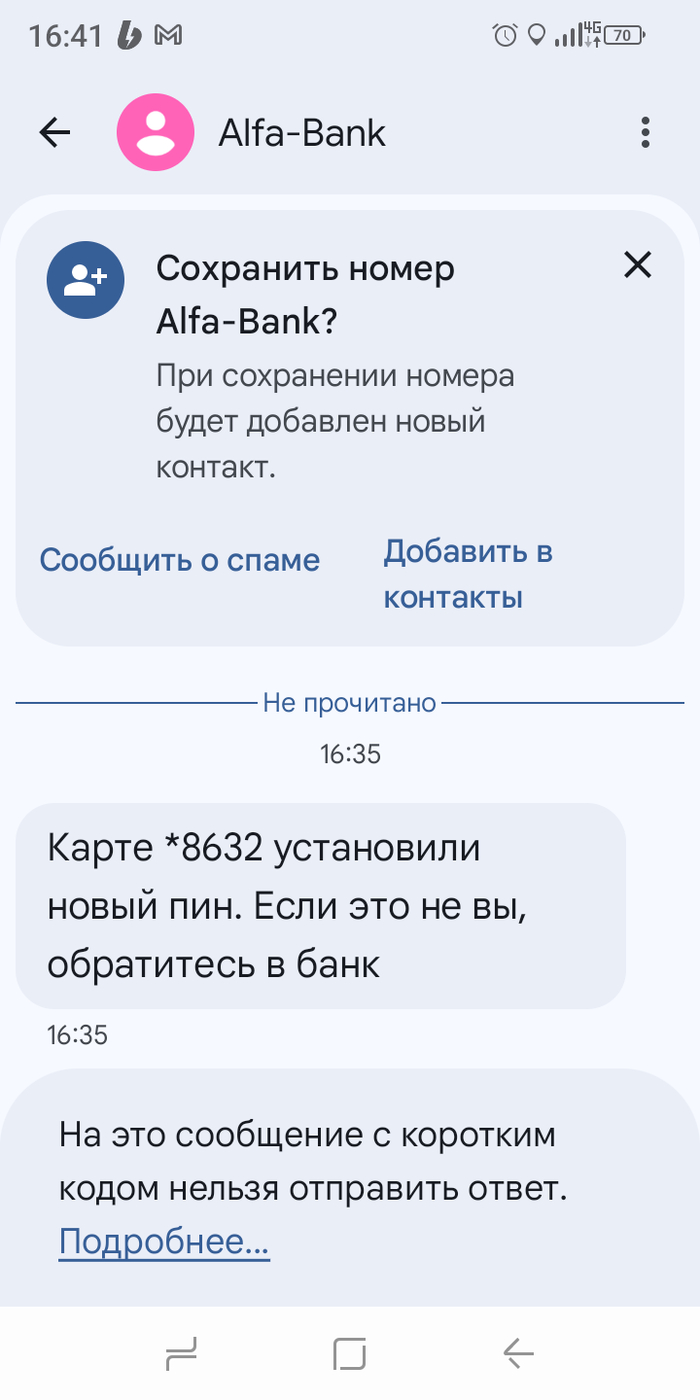Tap the system recent apps button
Image resolution: width=700 pixels, height=1400 pixels.
(x=180, y=1354)
